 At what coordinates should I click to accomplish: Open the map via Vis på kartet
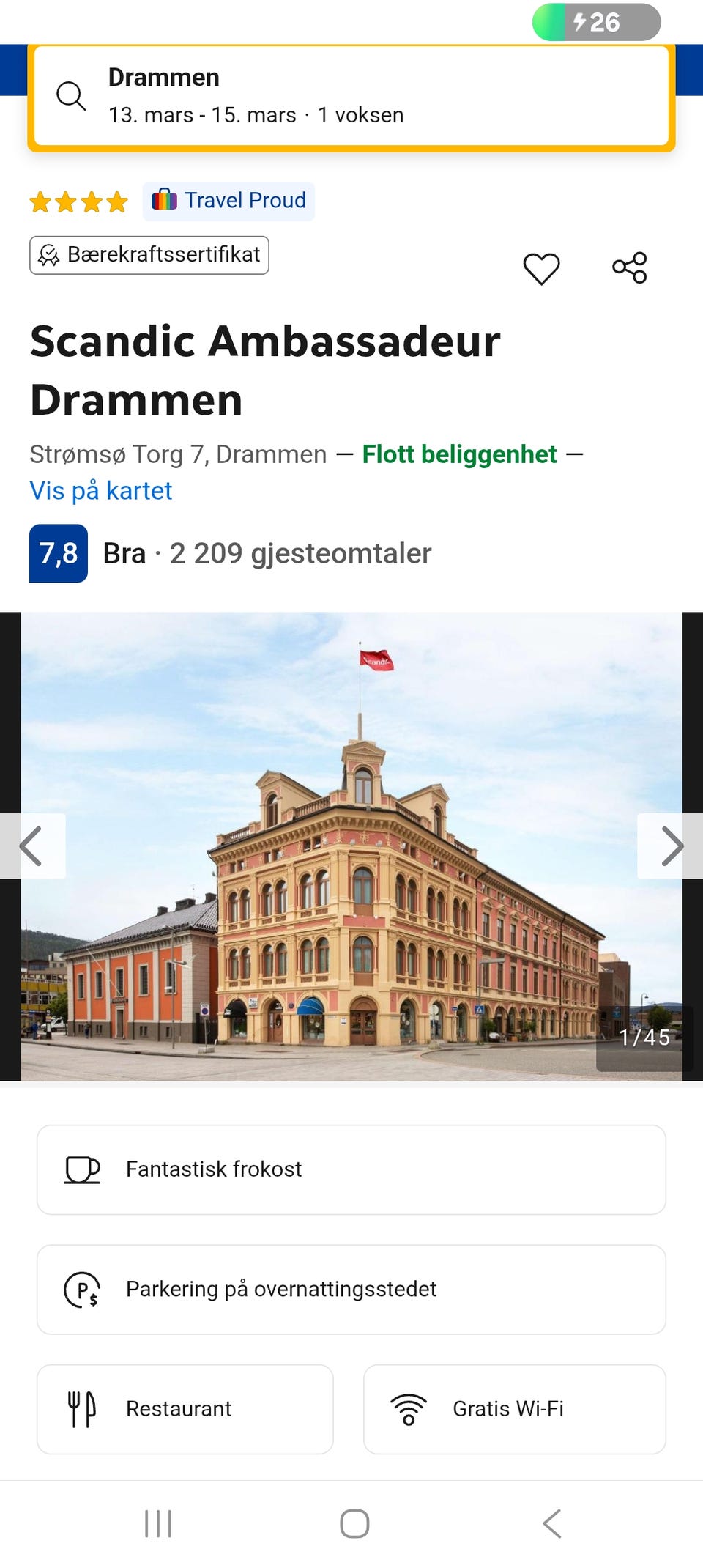100,490
